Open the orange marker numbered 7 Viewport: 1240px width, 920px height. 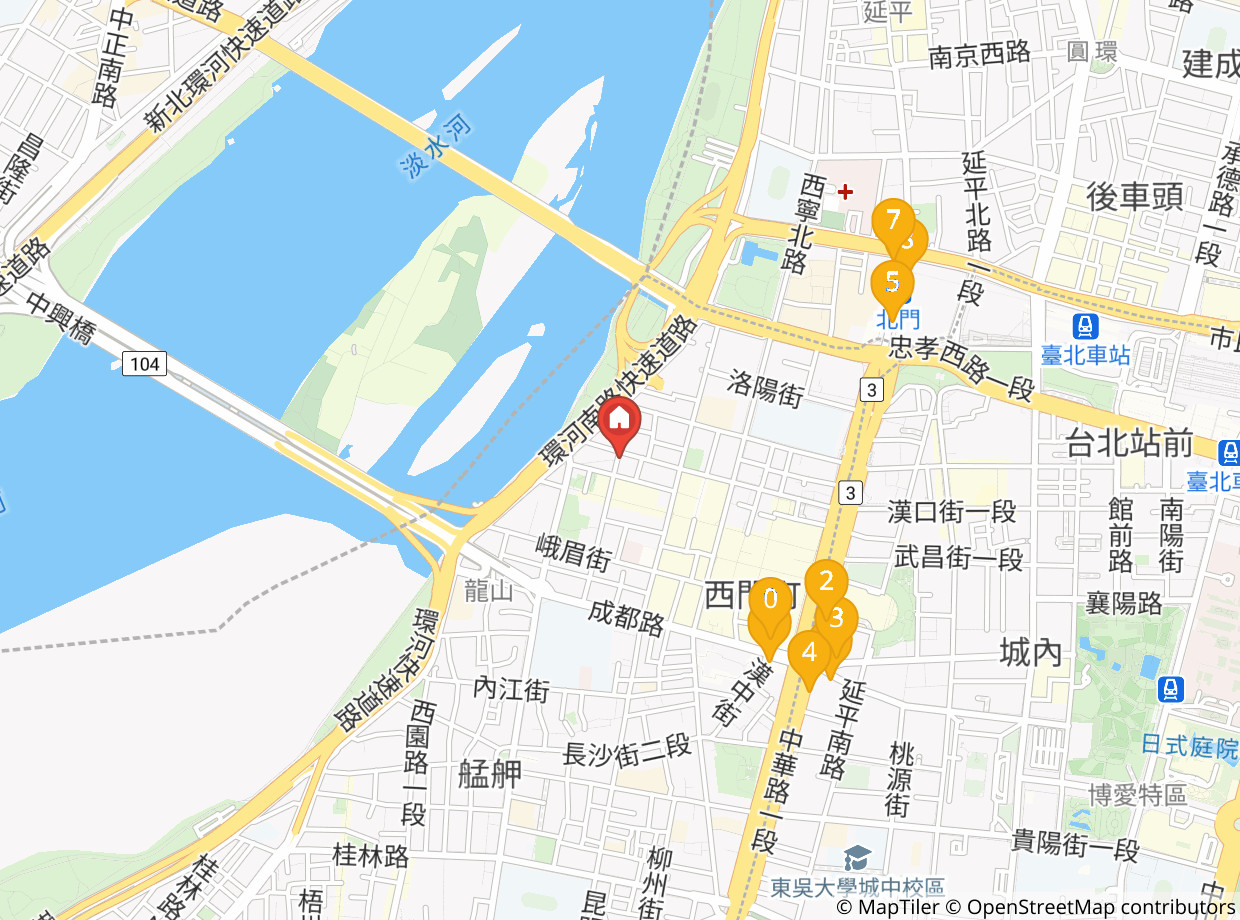click(x=891, y=219)
